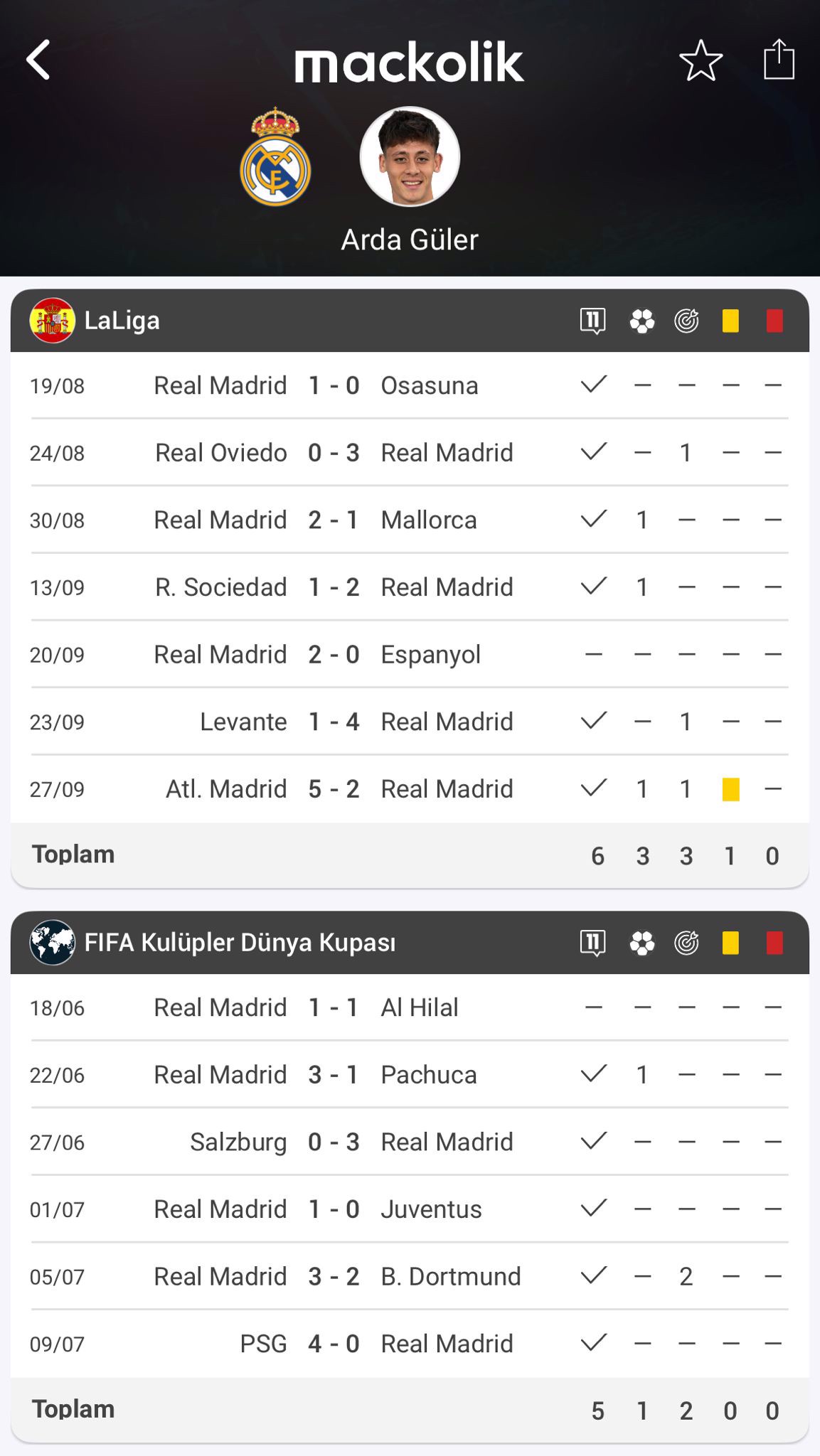Go back using the top-left arrow
The height and width of the screenshot is (1456, 820).
pyautogui.click(x=38, y=60)
